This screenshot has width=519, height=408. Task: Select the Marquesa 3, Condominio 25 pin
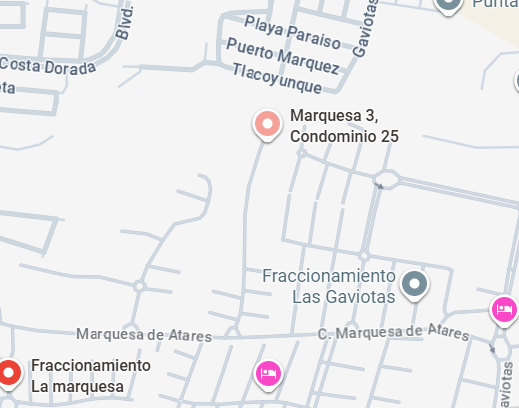[267, 125]
